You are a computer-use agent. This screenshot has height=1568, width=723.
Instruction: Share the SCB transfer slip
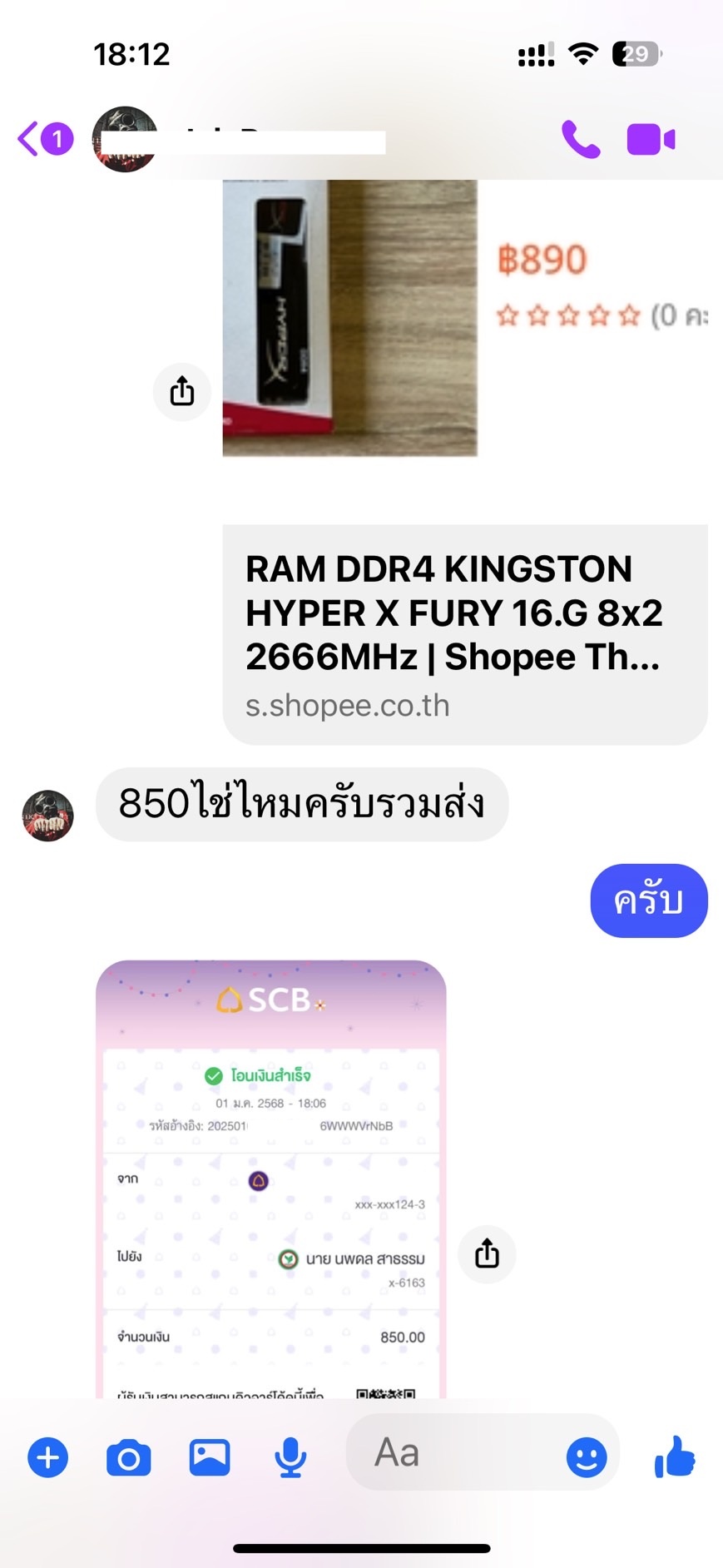pyautogui.click(x=487, y=1253)
